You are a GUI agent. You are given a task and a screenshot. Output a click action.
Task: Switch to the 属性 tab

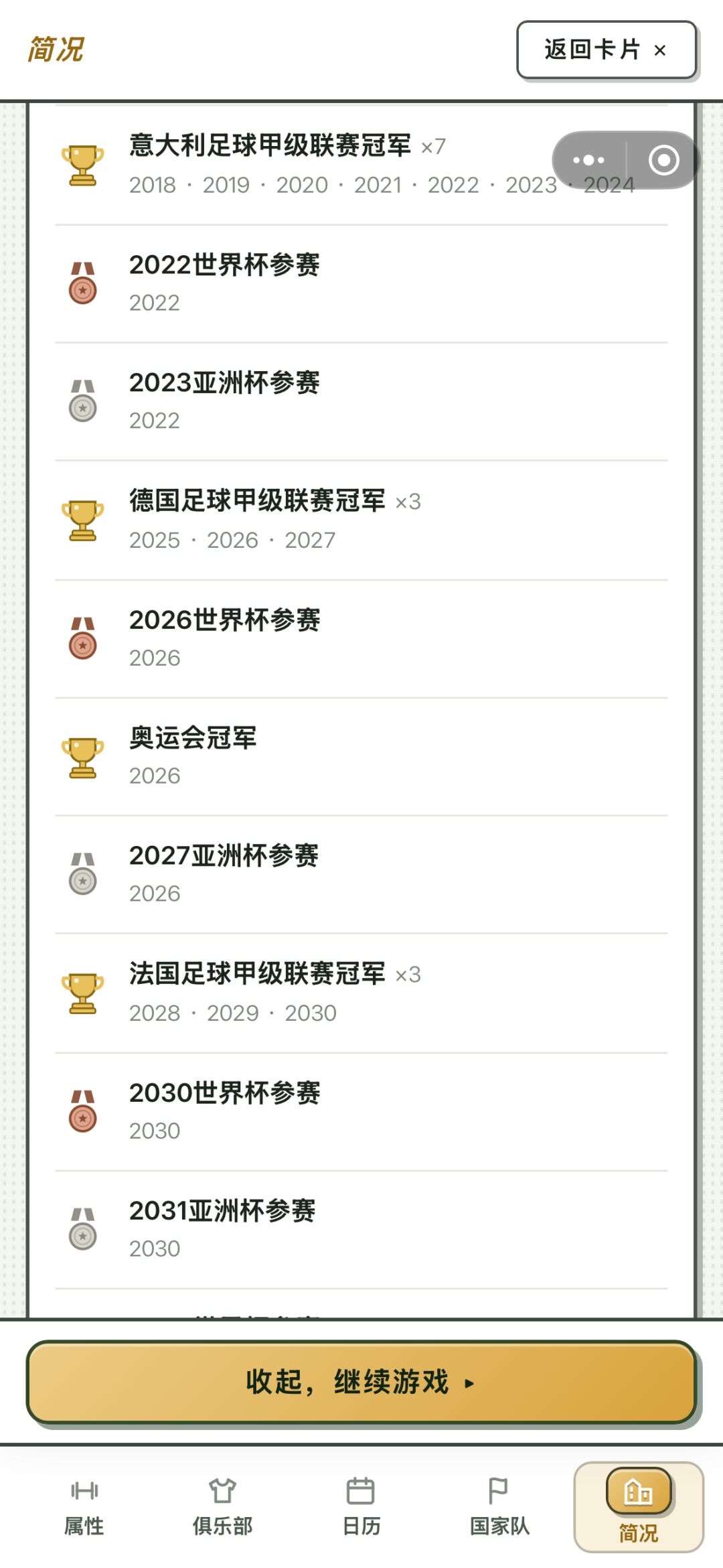click(x=84, y=1507)
